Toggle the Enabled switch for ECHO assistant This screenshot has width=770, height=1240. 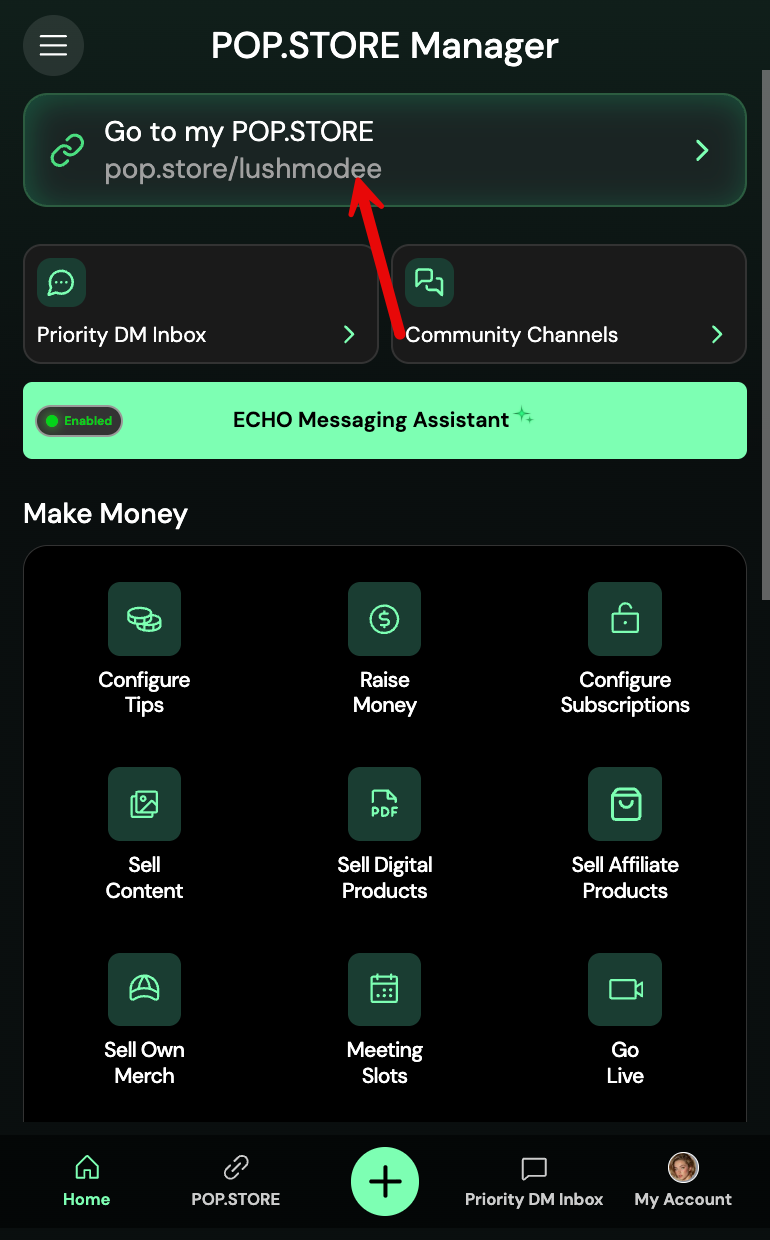click(x=80, y=421)
